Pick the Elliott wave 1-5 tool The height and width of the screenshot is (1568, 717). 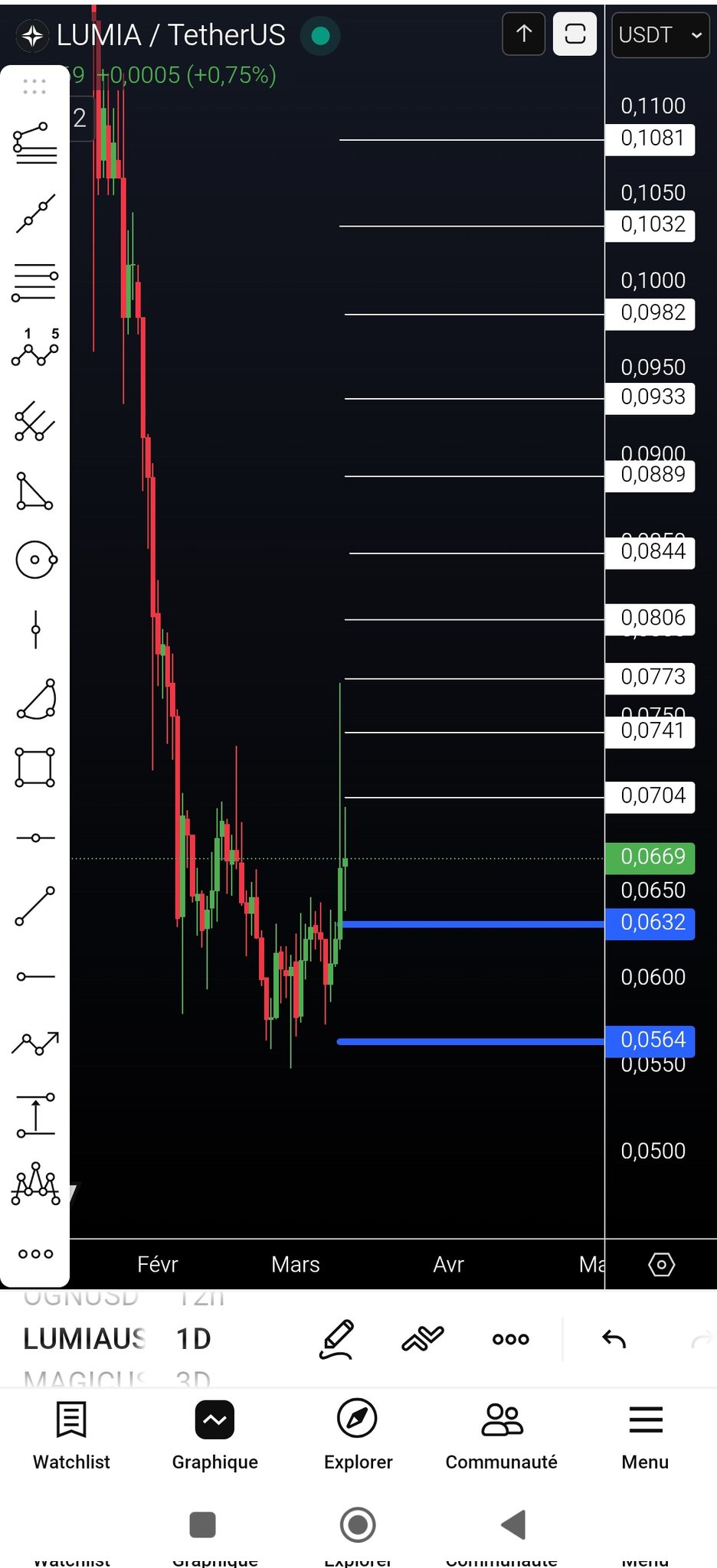[x=35, y=349]
